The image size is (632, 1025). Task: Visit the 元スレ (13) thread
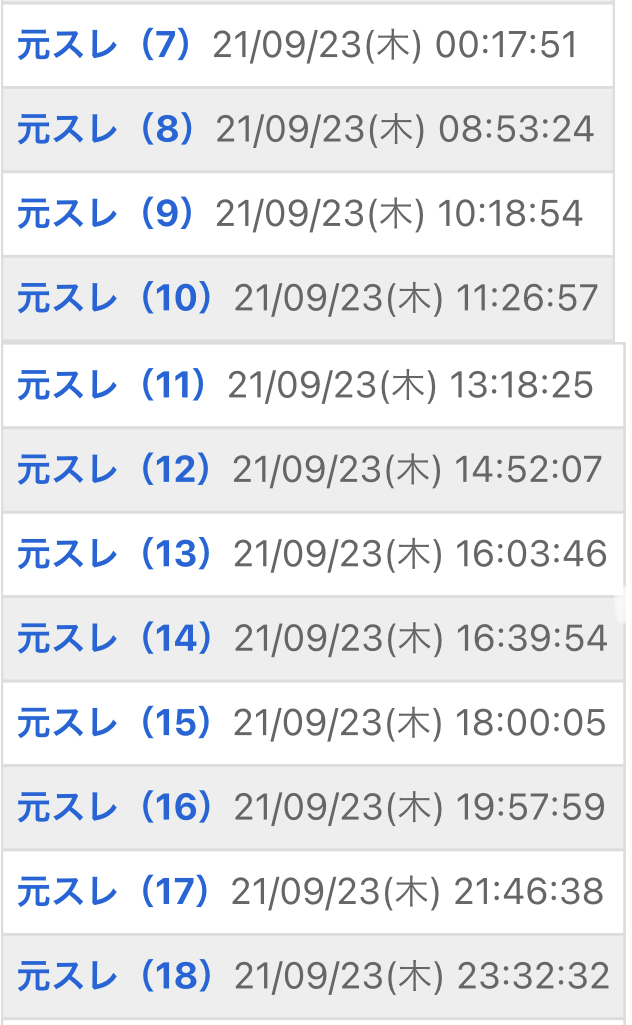pyautogui.click(x=114, y=554)
